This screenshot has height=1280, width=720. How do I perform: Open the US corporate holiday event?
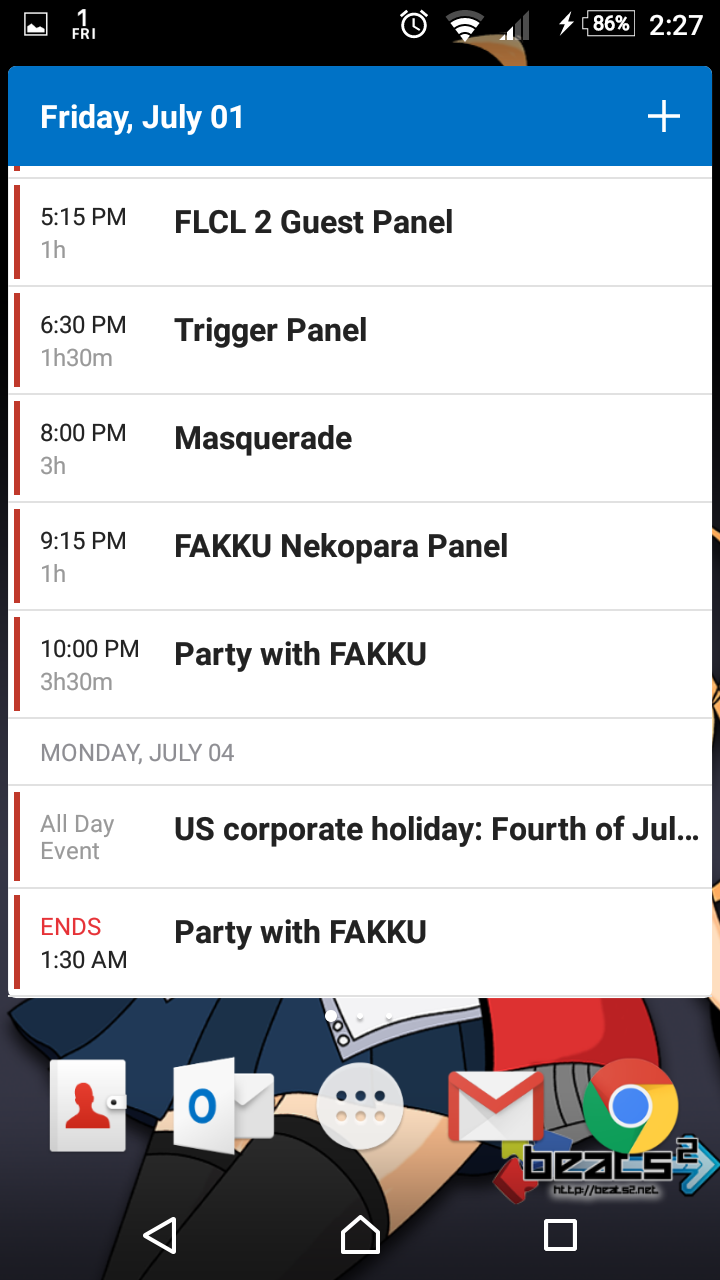(x=360, y=837)
